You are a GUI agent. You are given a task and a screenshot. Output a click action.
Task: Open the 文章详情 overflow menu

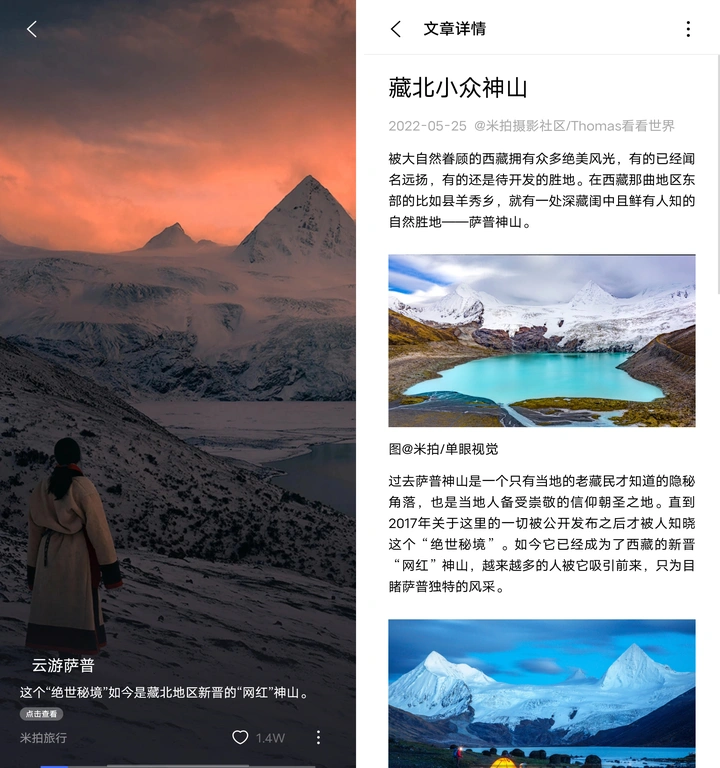tap(688, 29)
